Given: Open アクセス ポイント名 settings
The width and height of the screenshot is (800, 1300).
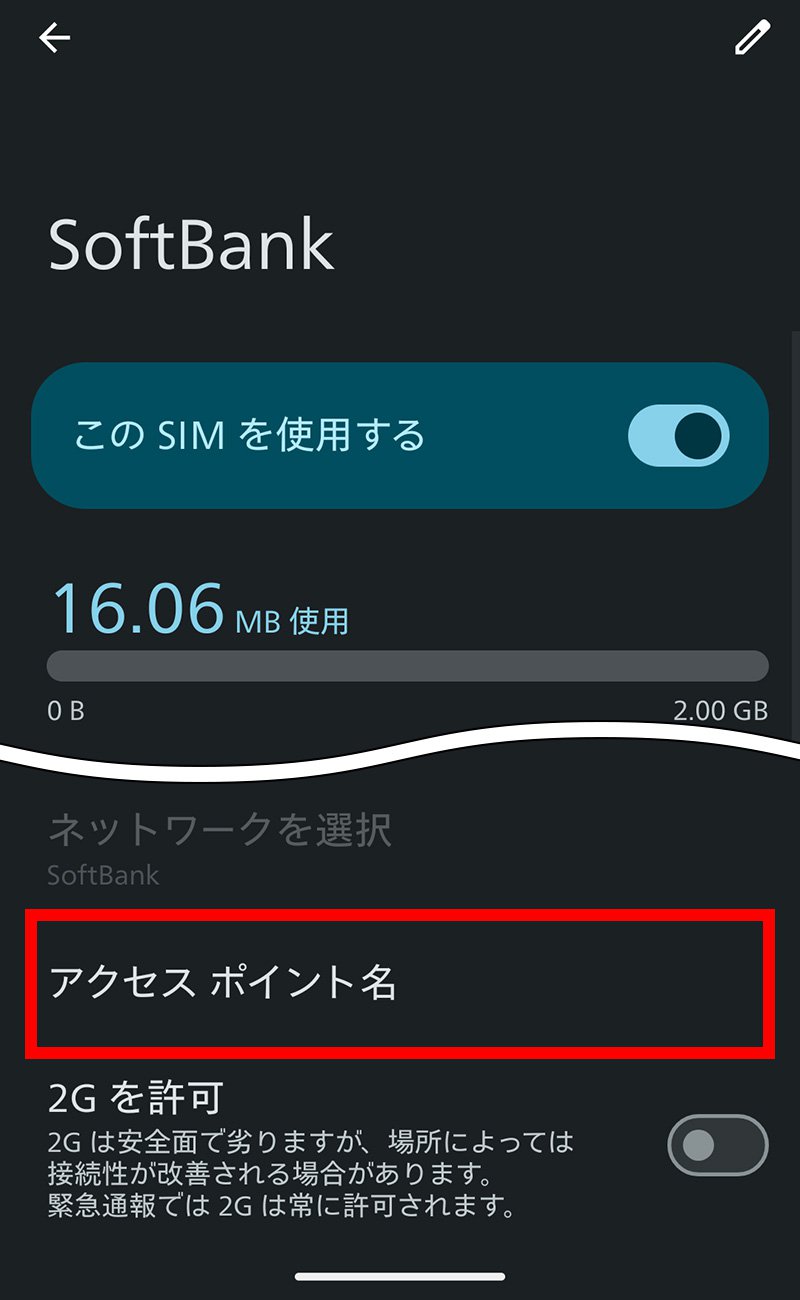Looking at the screenshot, I should coord(400,982).
